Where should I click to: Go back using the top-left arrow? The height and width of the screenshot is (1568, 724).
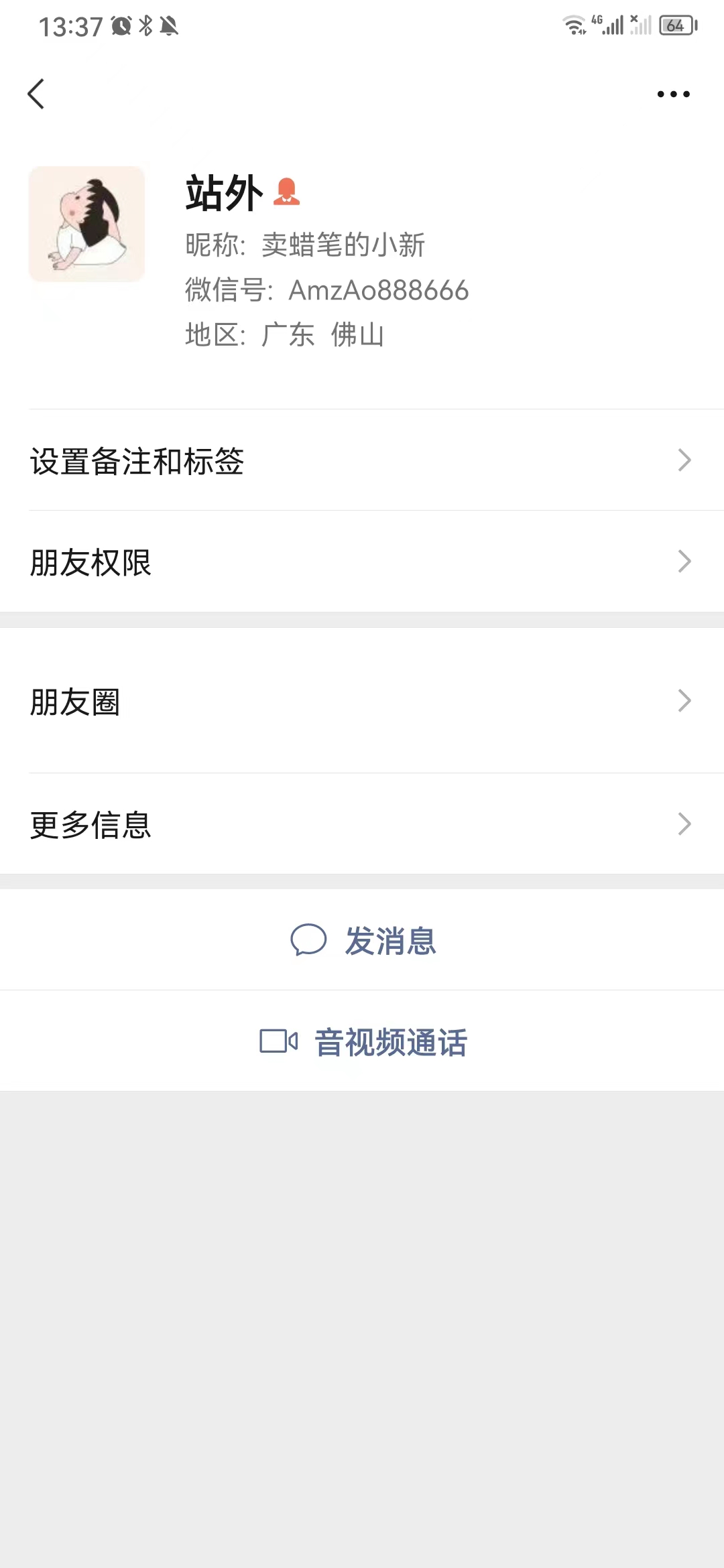pyautogui.click(x=36, y=94)
